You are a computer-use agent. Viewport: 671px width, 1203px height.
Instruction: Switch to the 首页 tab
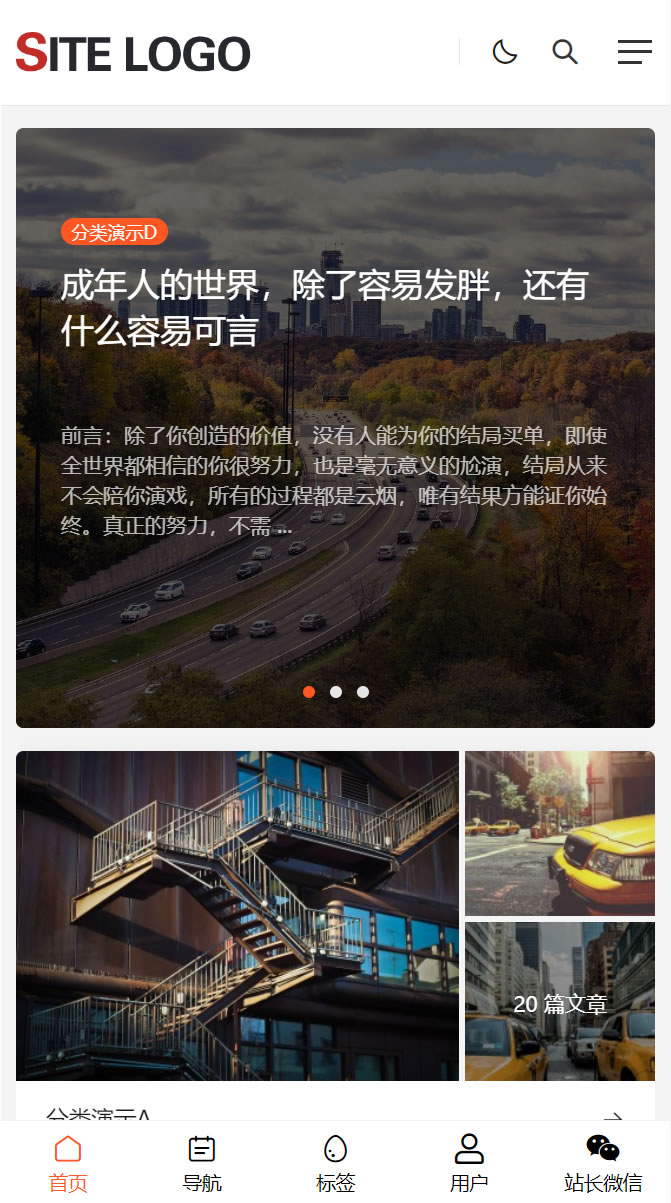pyautogui.click(x=68, y=1163)
